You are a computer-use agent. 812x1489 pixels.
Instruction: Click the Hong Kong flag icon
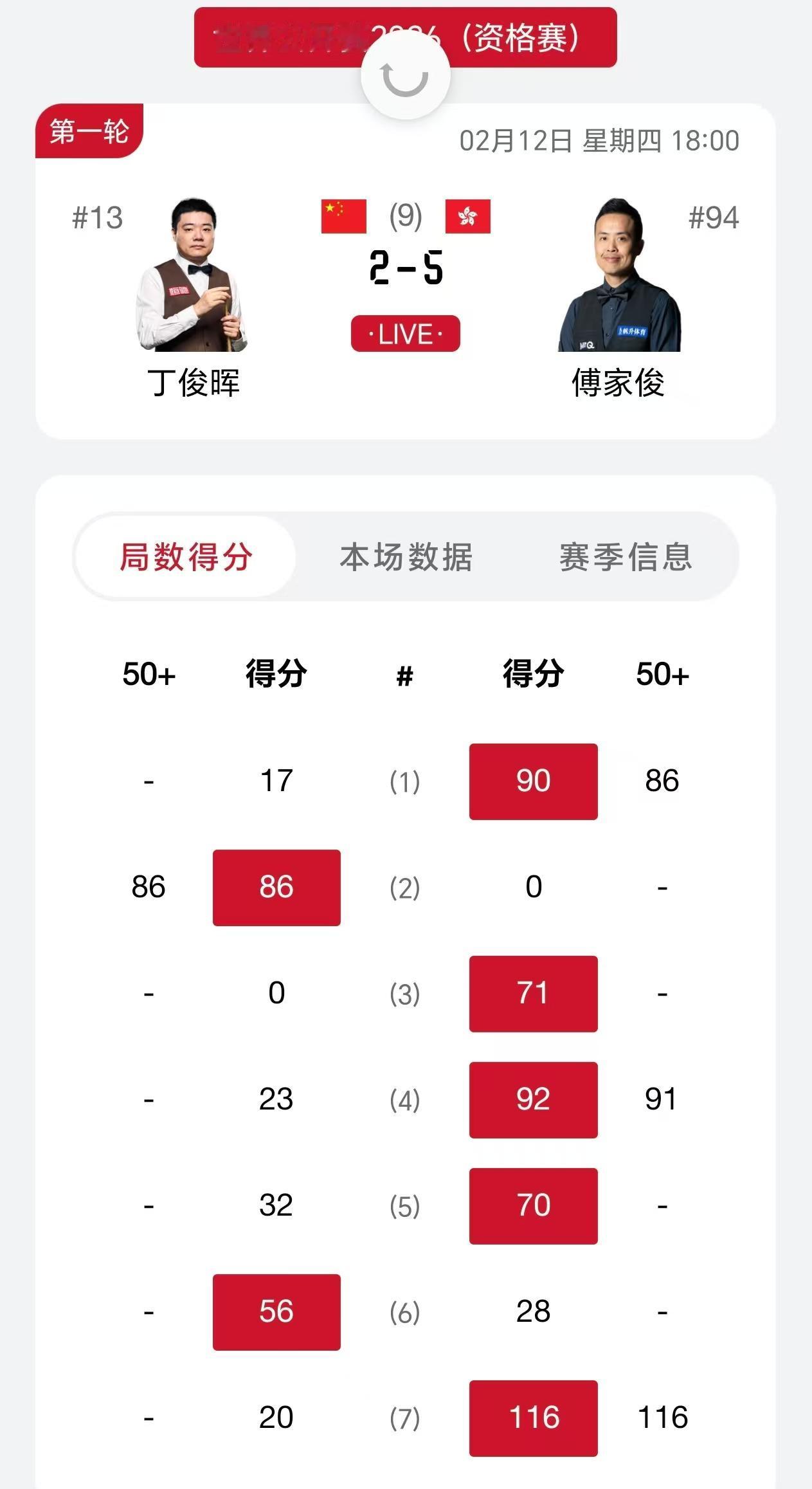[469, 216]
